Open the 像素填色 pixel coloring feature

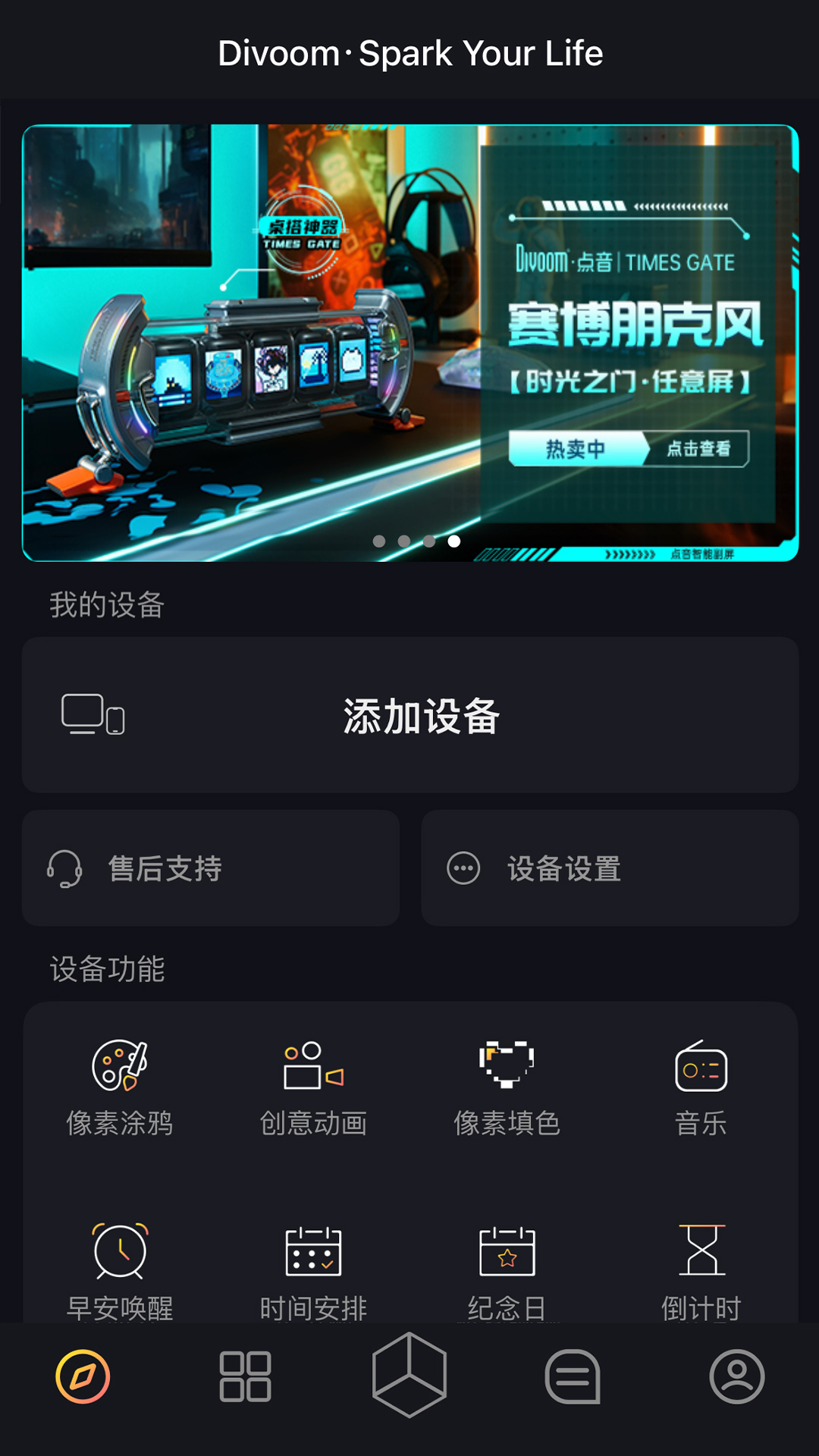506,1092
